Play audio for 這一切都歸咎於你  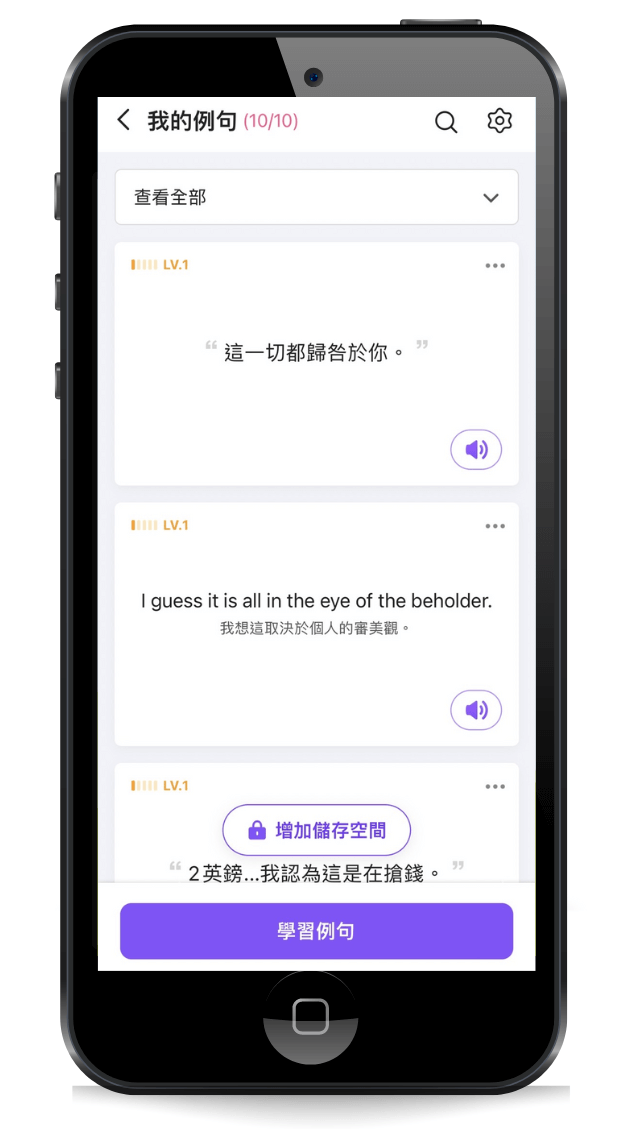click(x=476, y=450)
